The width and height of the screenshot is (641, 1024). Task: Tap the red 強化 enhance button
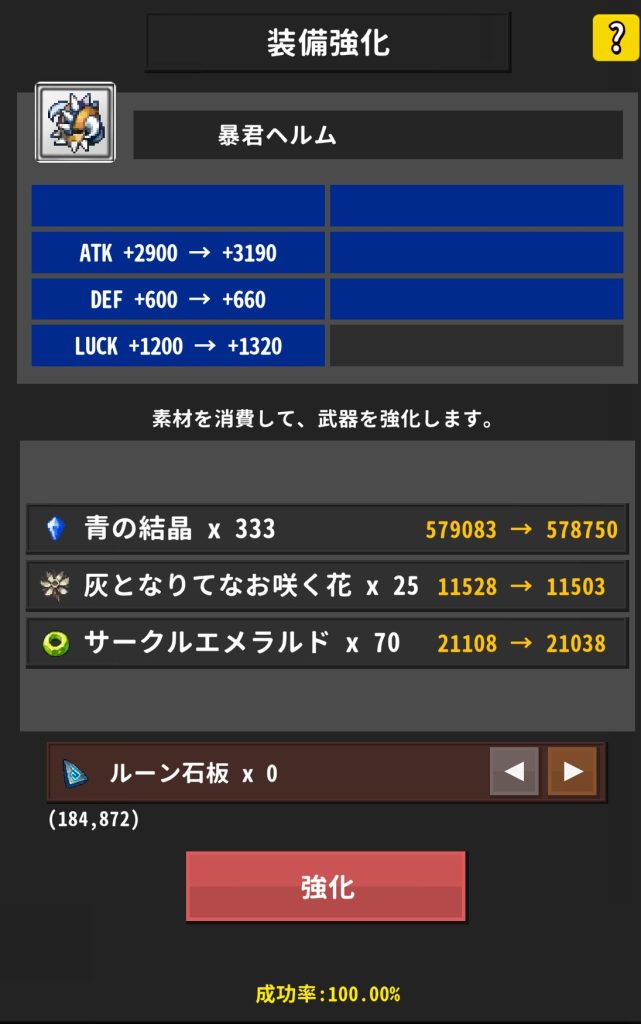tap(326, 887)
